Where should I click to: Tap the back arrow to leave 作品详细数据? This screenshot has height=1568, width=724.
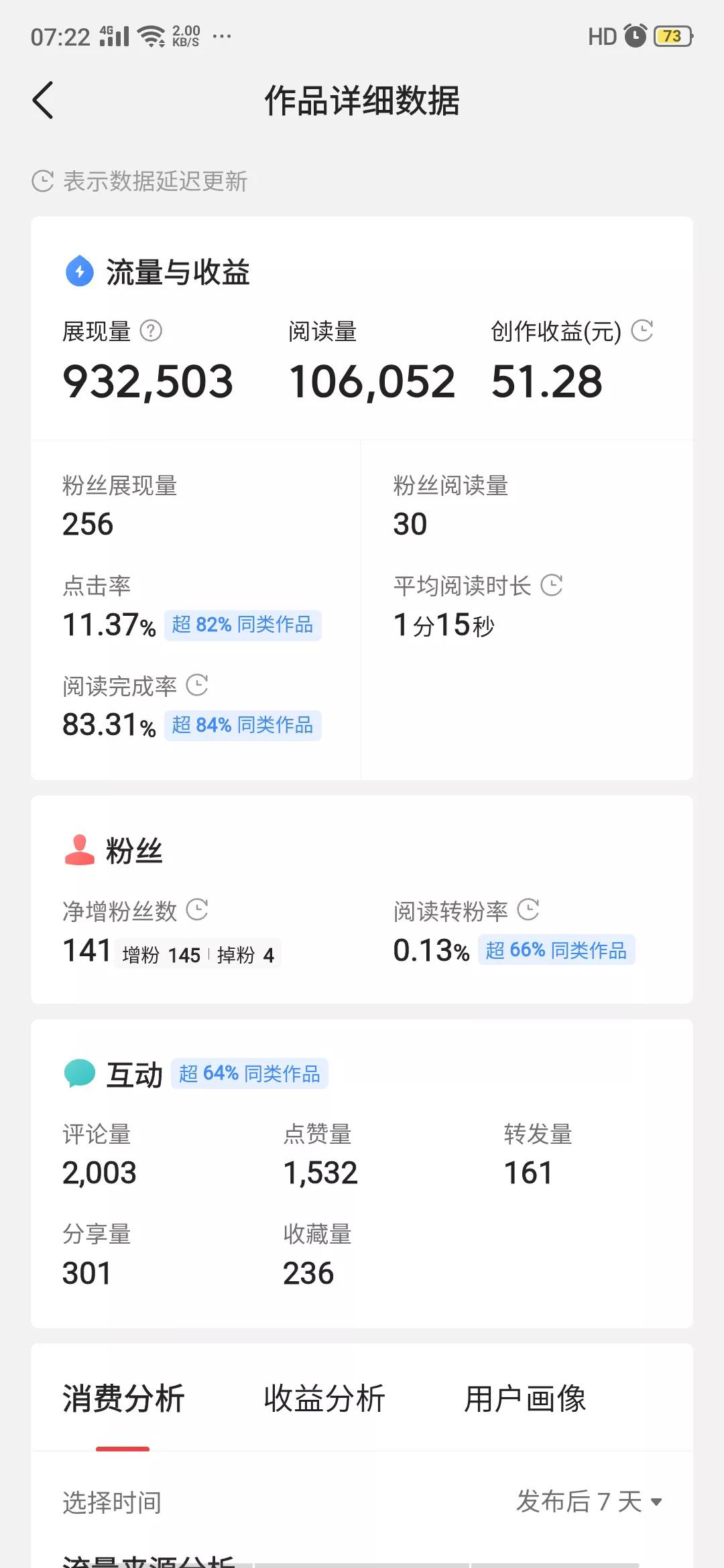point(42,101)
